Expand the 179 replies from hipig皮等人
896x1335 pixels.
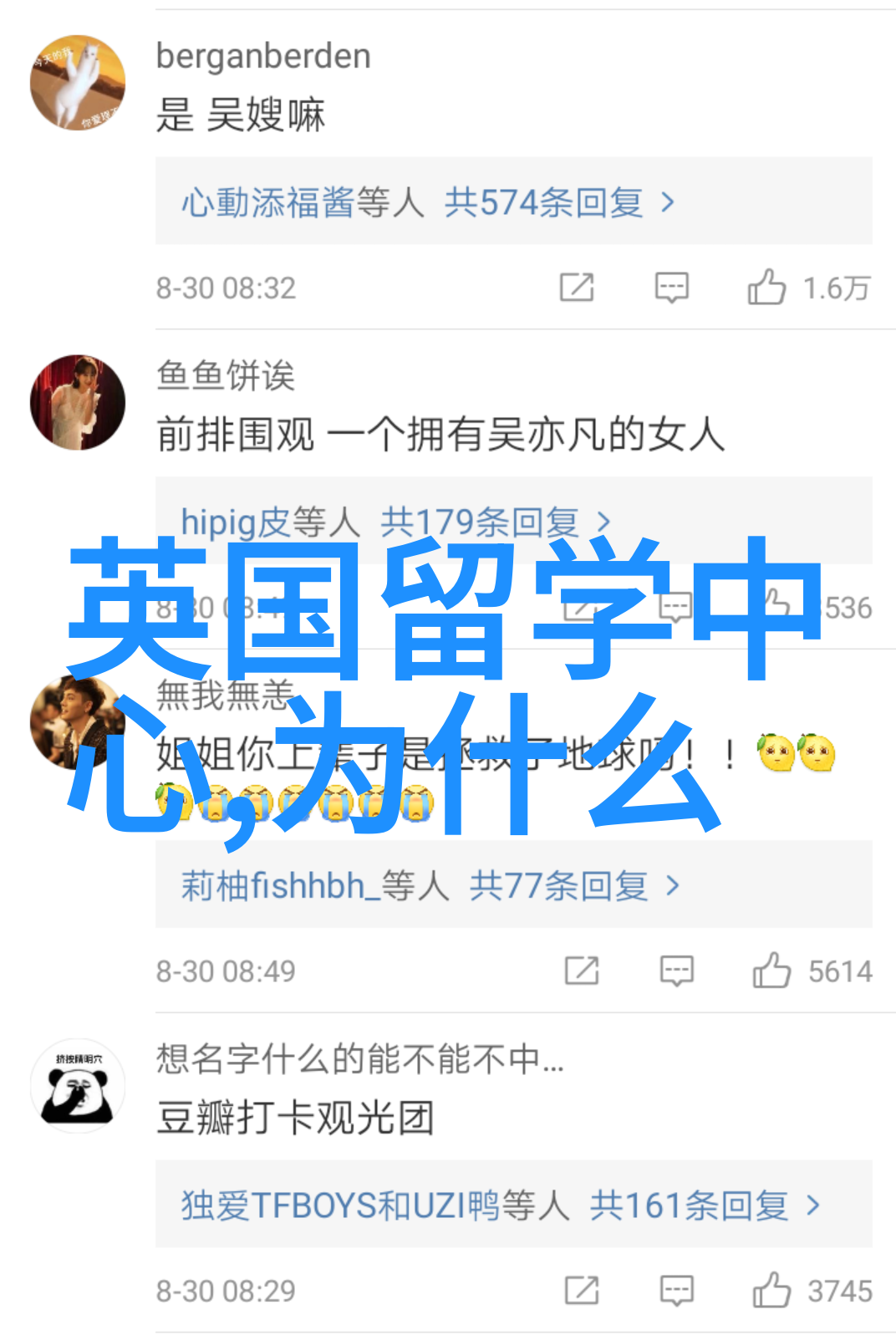[x=396, y=522]
